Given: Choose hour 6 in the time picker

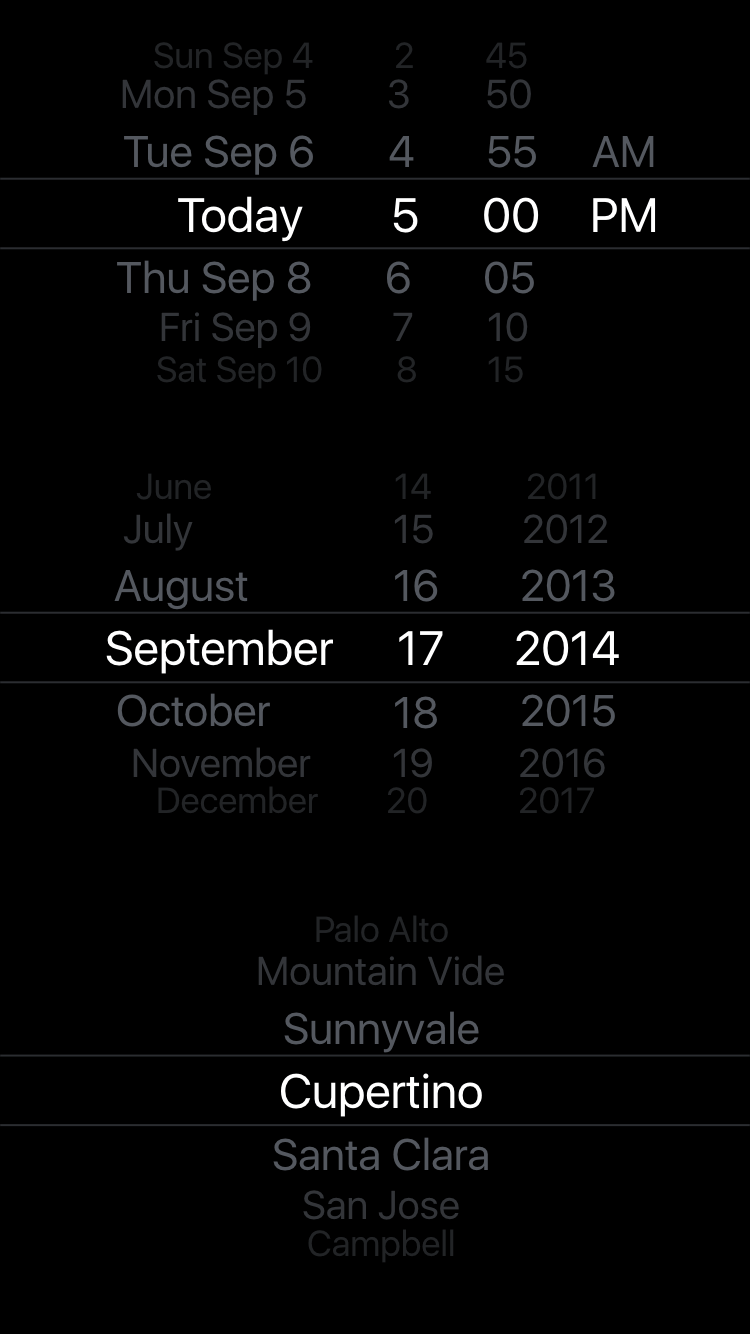Looking at the screenshot, I should (x=398, y=279).
